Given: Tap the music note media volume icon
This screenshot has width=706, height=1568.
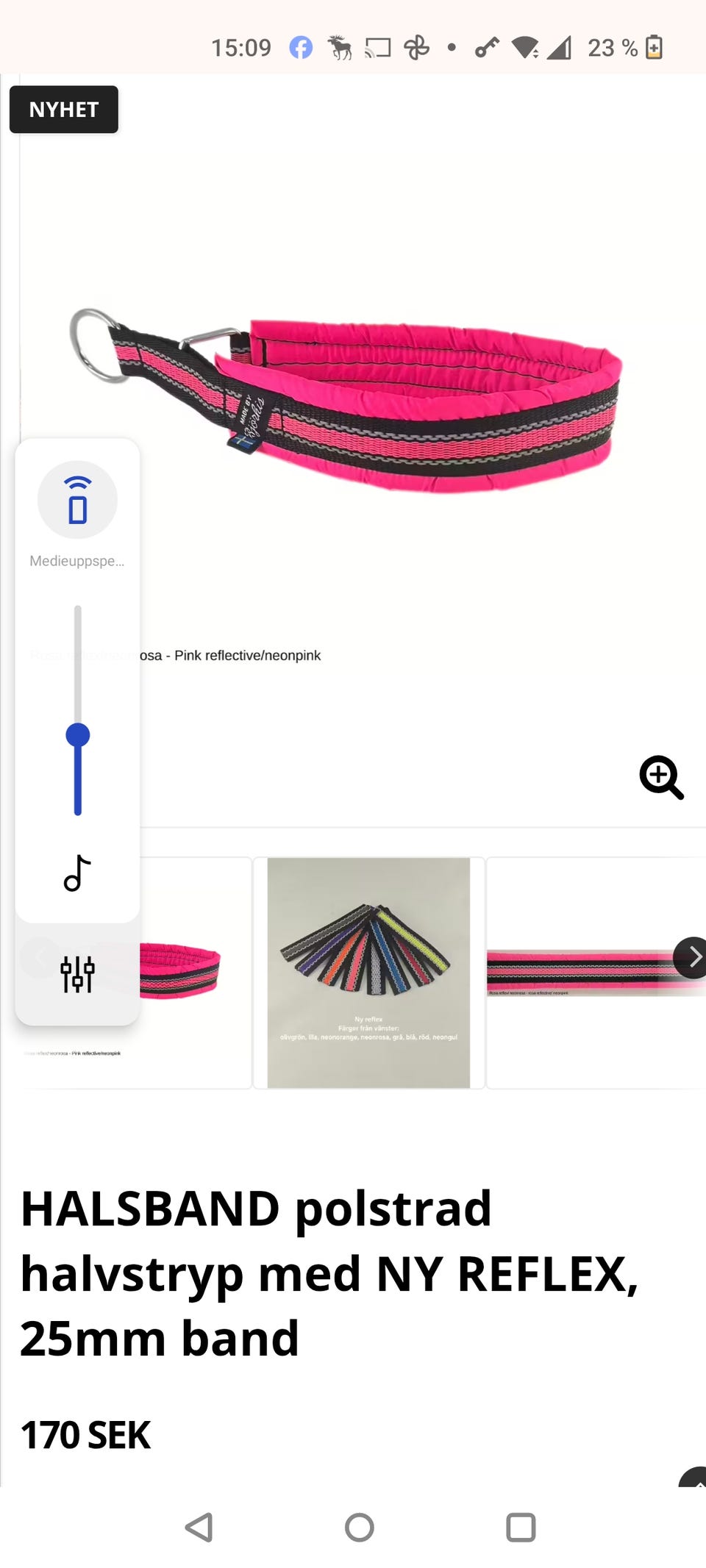Looking at the screenshot, I should click(77, 873).
